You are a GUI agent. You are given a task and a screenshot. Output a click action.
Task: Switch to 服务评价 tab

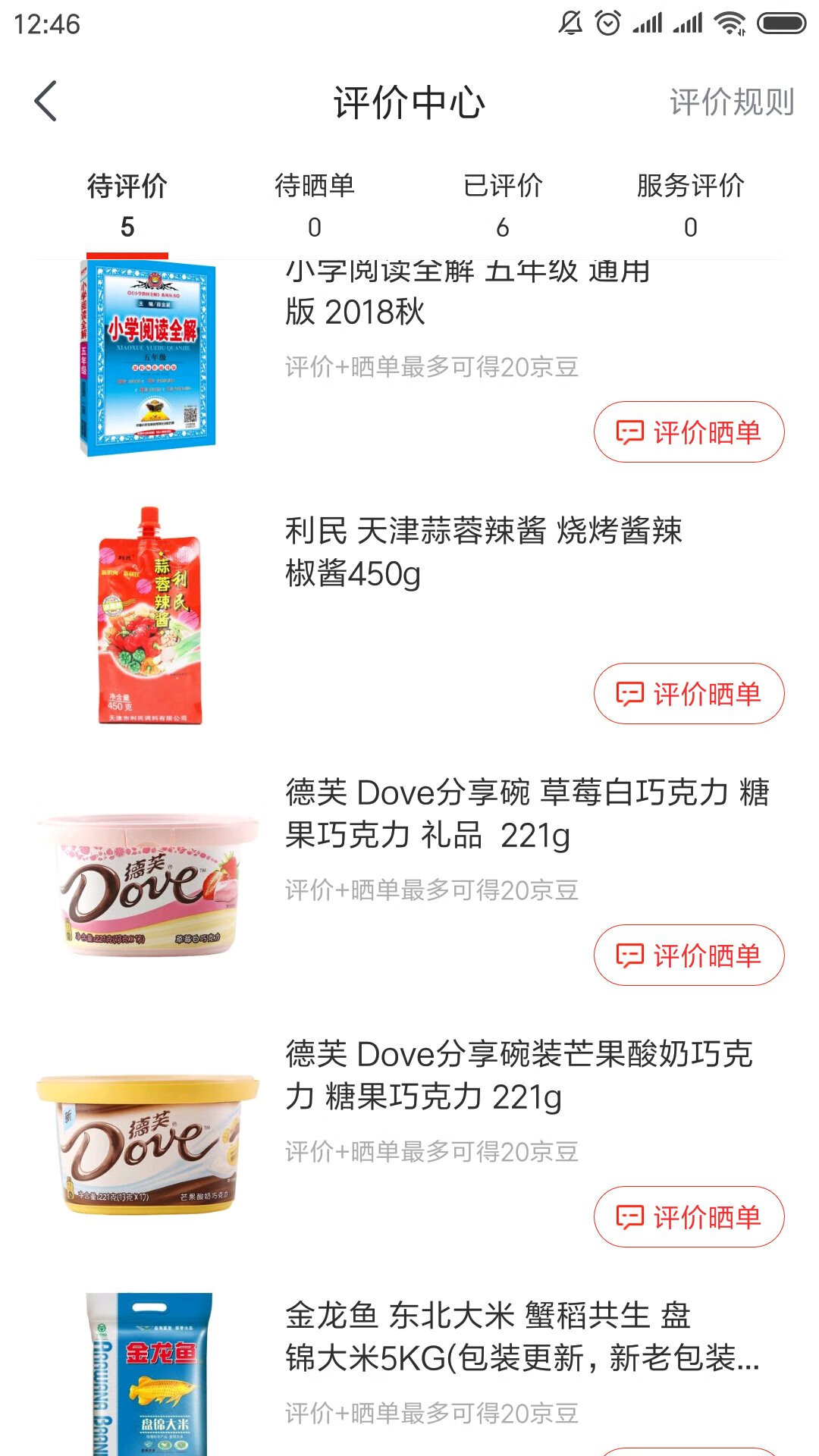pyautogui.click(x=690, y=203)
